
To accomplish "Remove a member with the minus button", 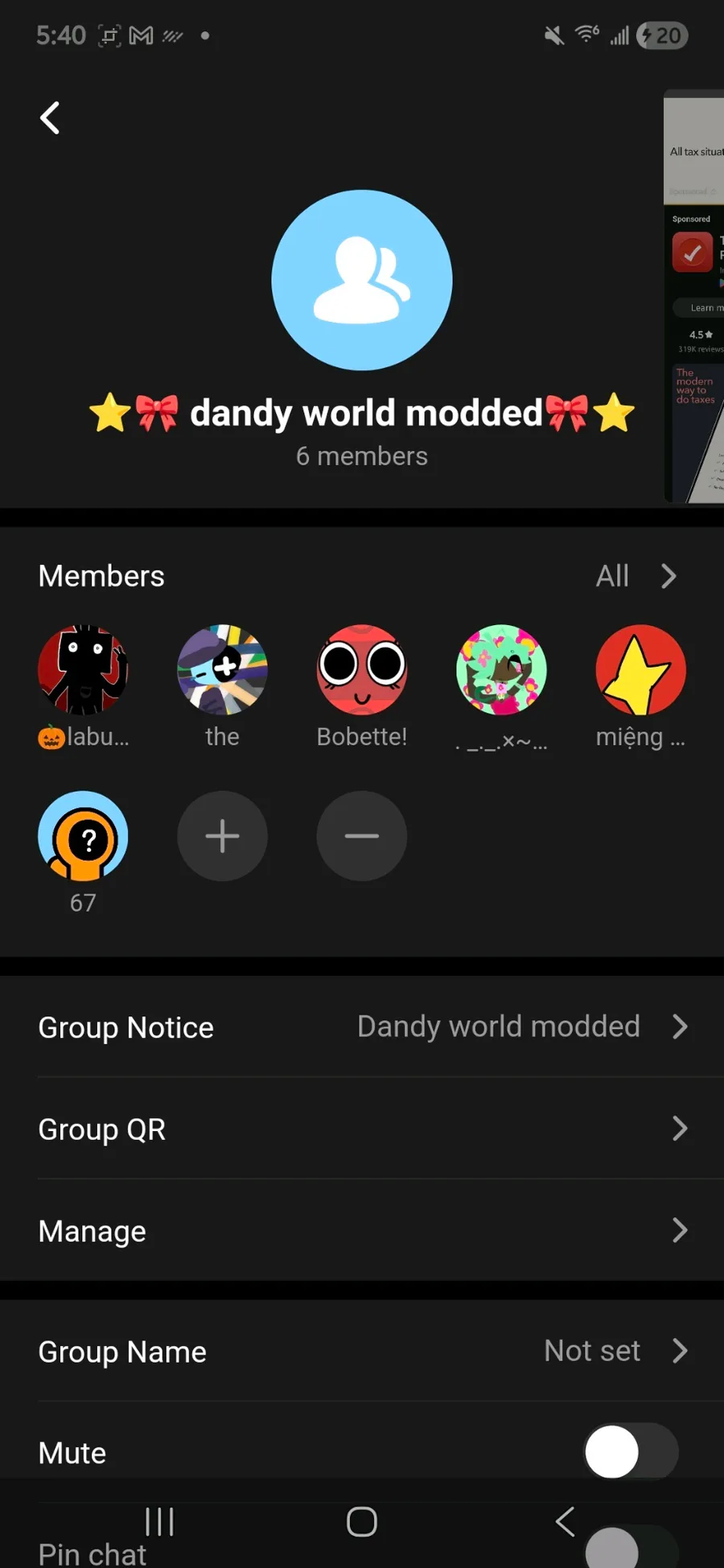I will [362, 836].
